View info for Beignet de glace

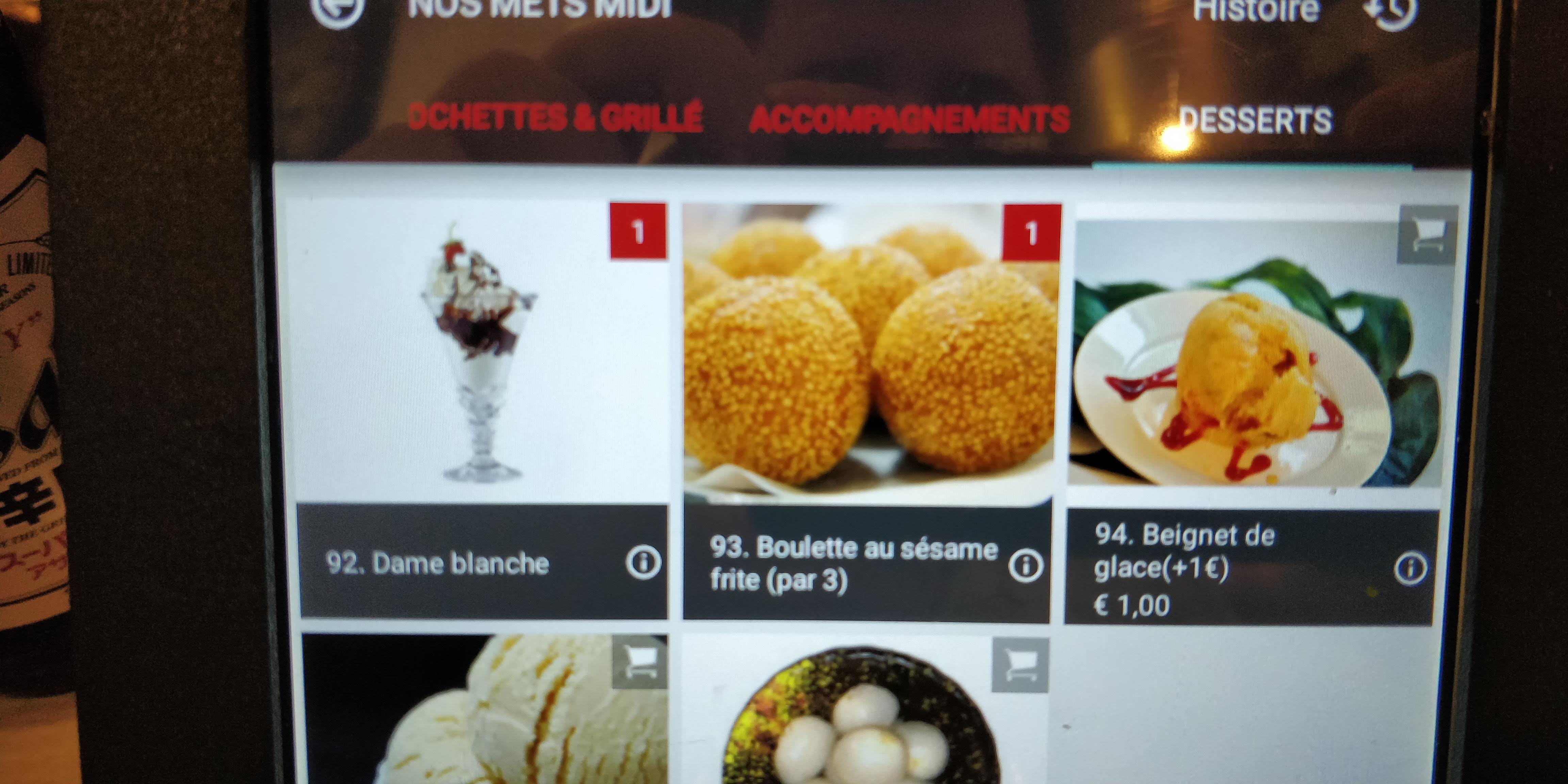click(1410, 569)
